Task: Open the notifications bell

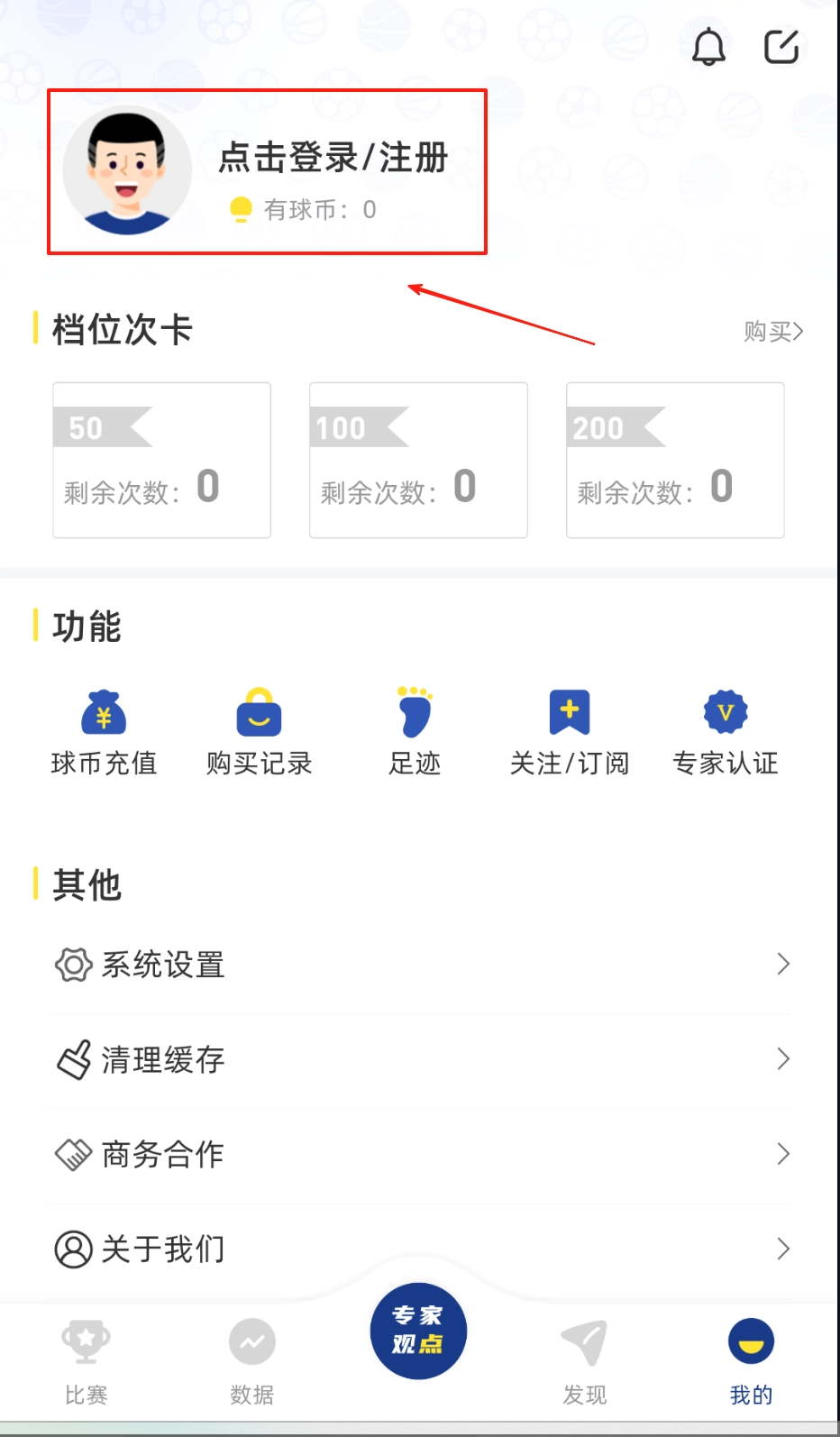Action: coord(708,47)
